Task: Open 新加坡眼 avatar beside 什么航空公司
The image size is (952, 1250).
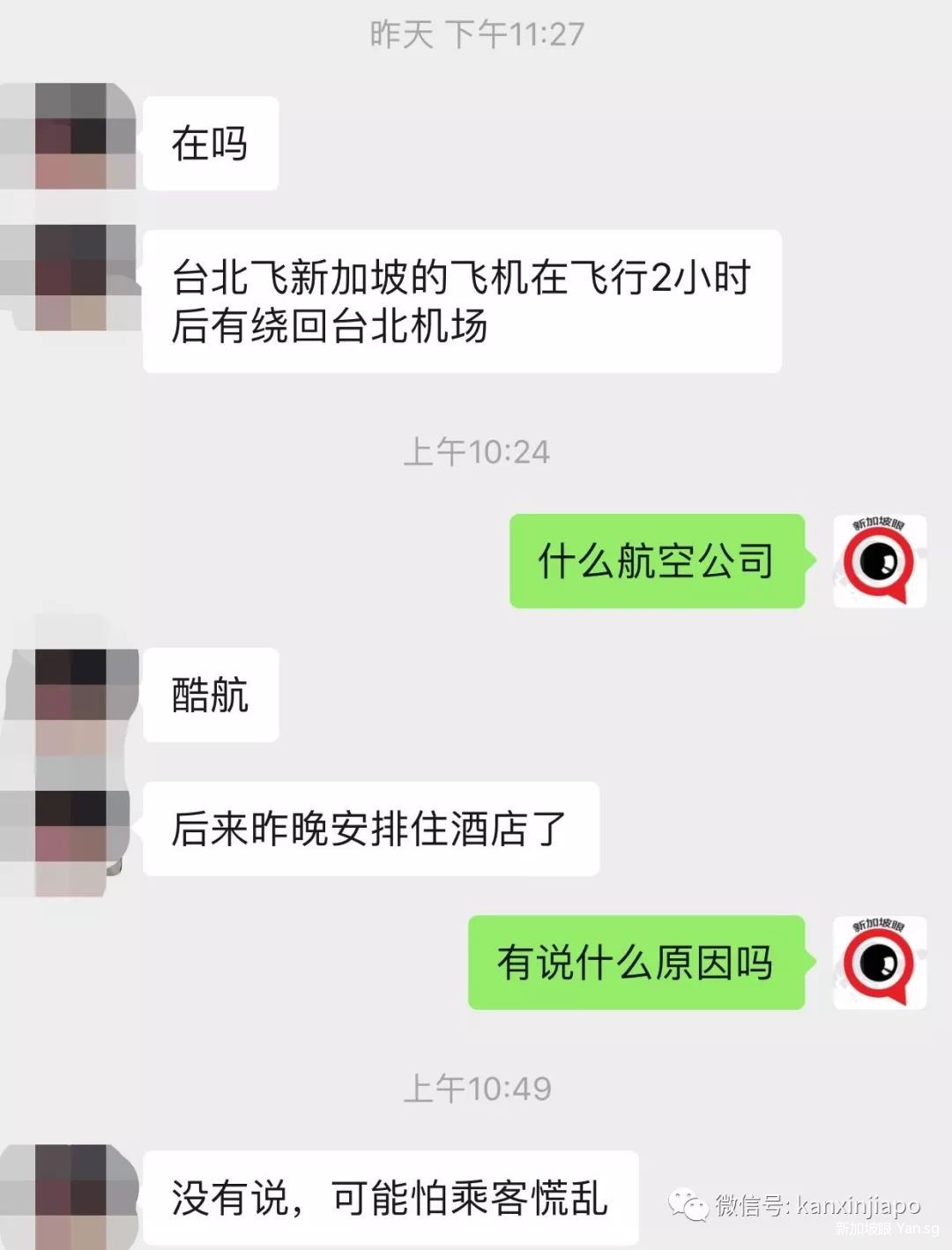Action: click(880, 562)
